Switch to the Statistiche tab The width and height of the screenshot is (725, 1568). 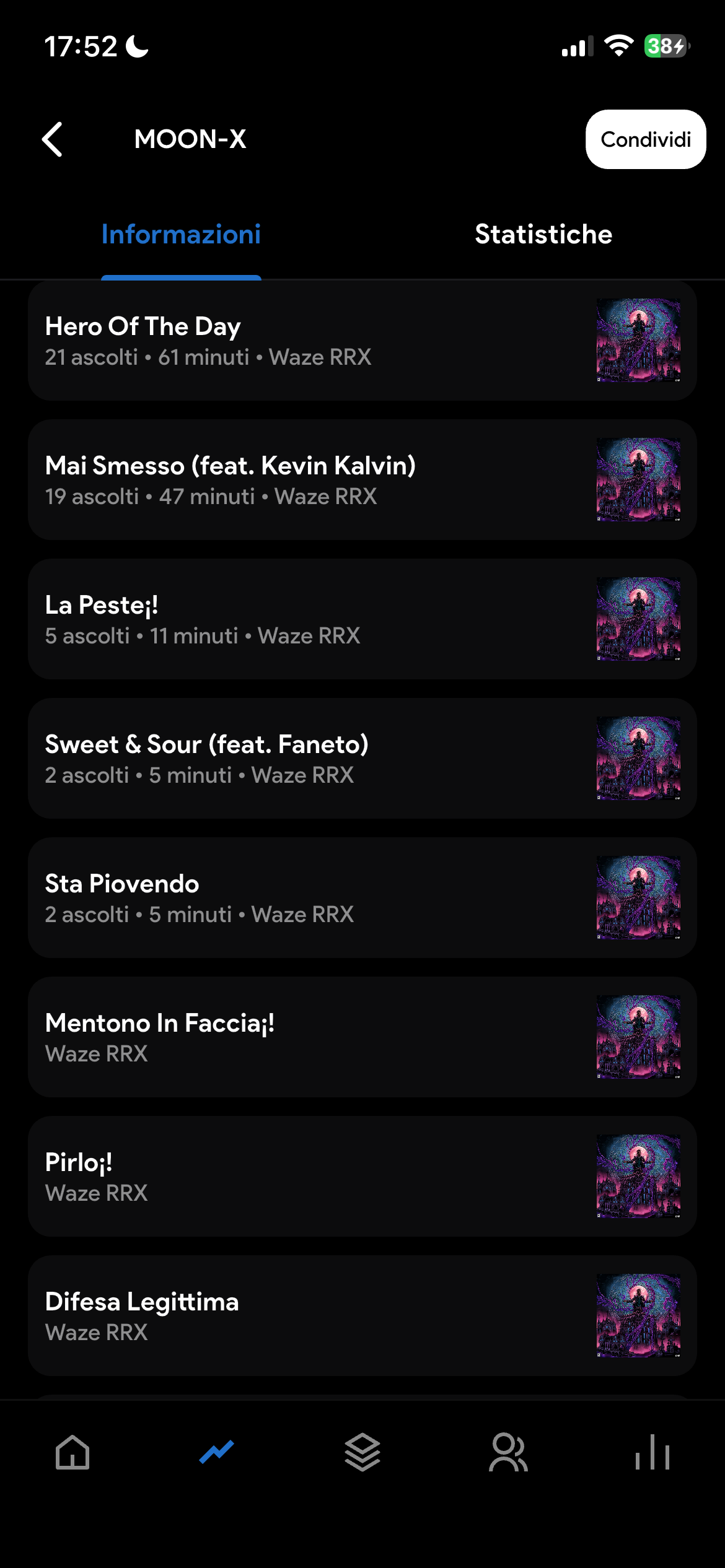pyautogui.click(x=543, y=234)
